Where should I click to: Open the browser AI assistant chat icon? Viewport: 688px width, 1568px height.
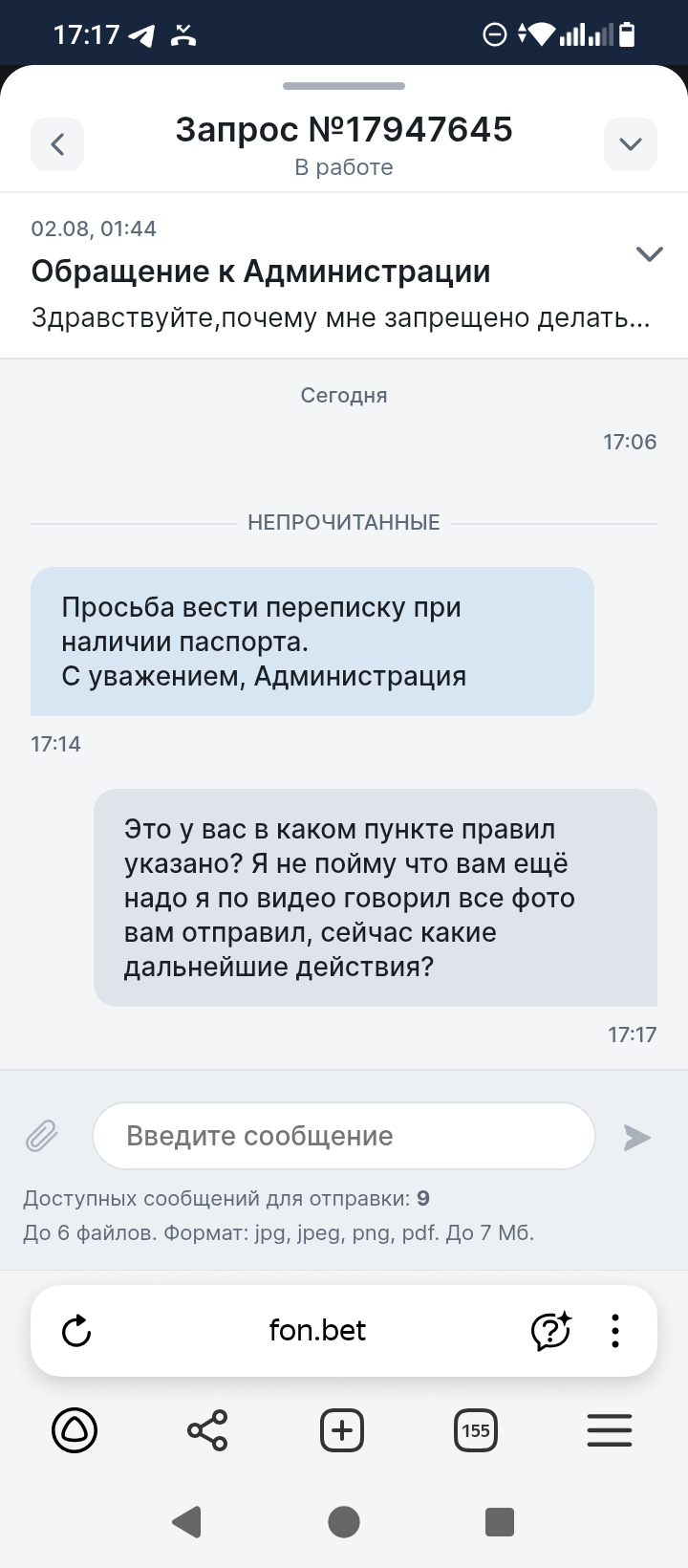coord(550,1331)
